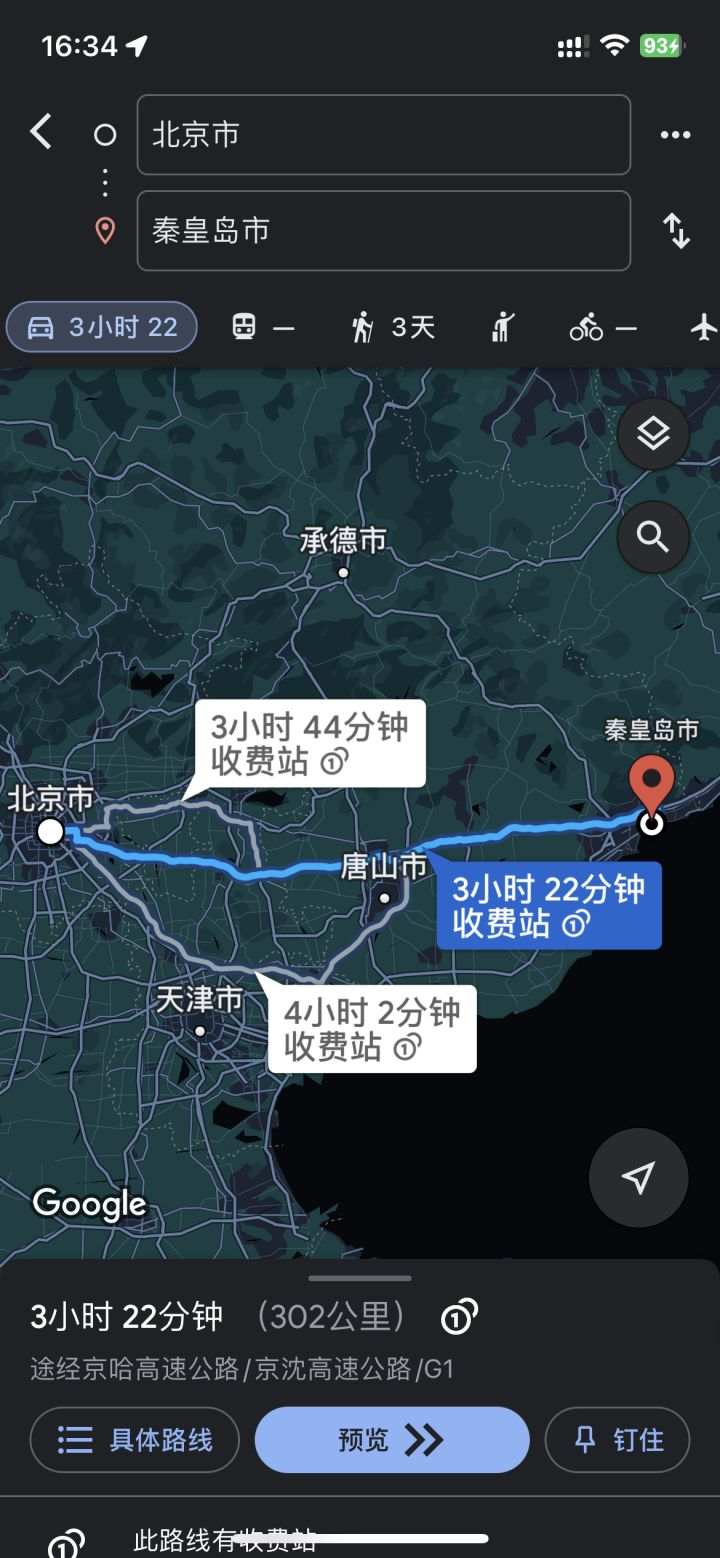
Task: Pin this trip with 钉住
Action: point(617,1440)
